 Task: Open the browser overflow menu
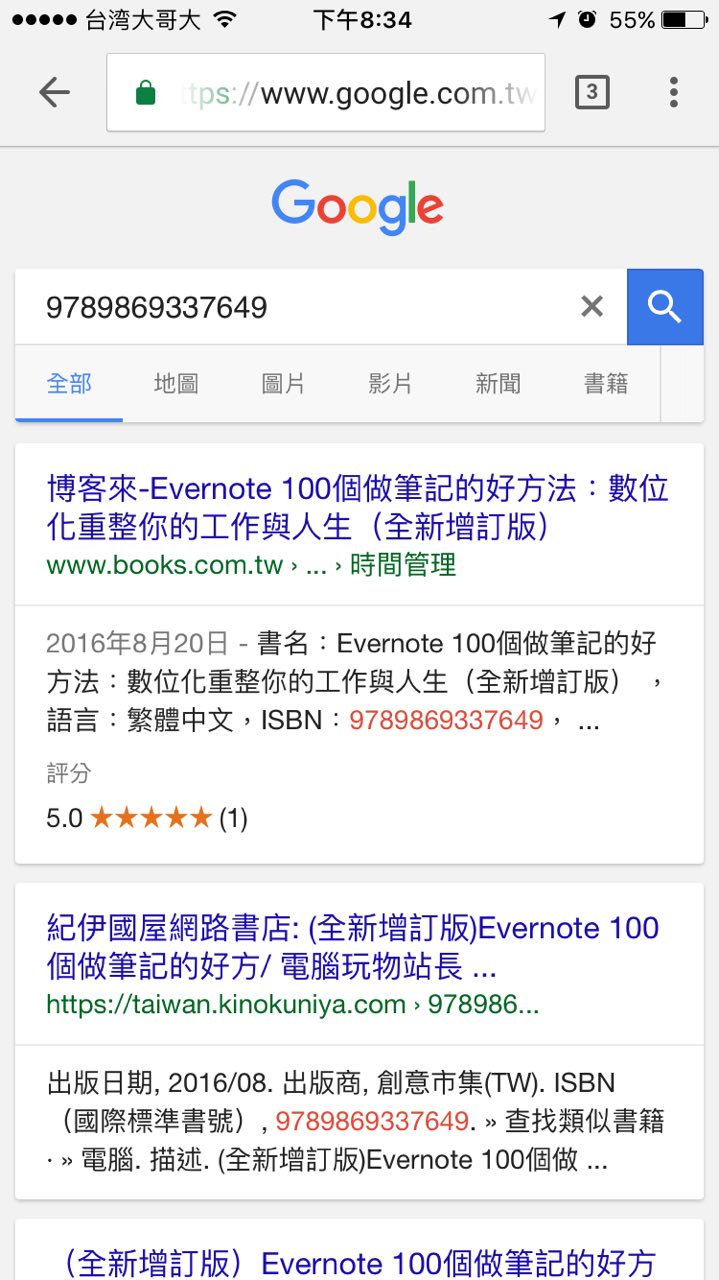[673, 93]
